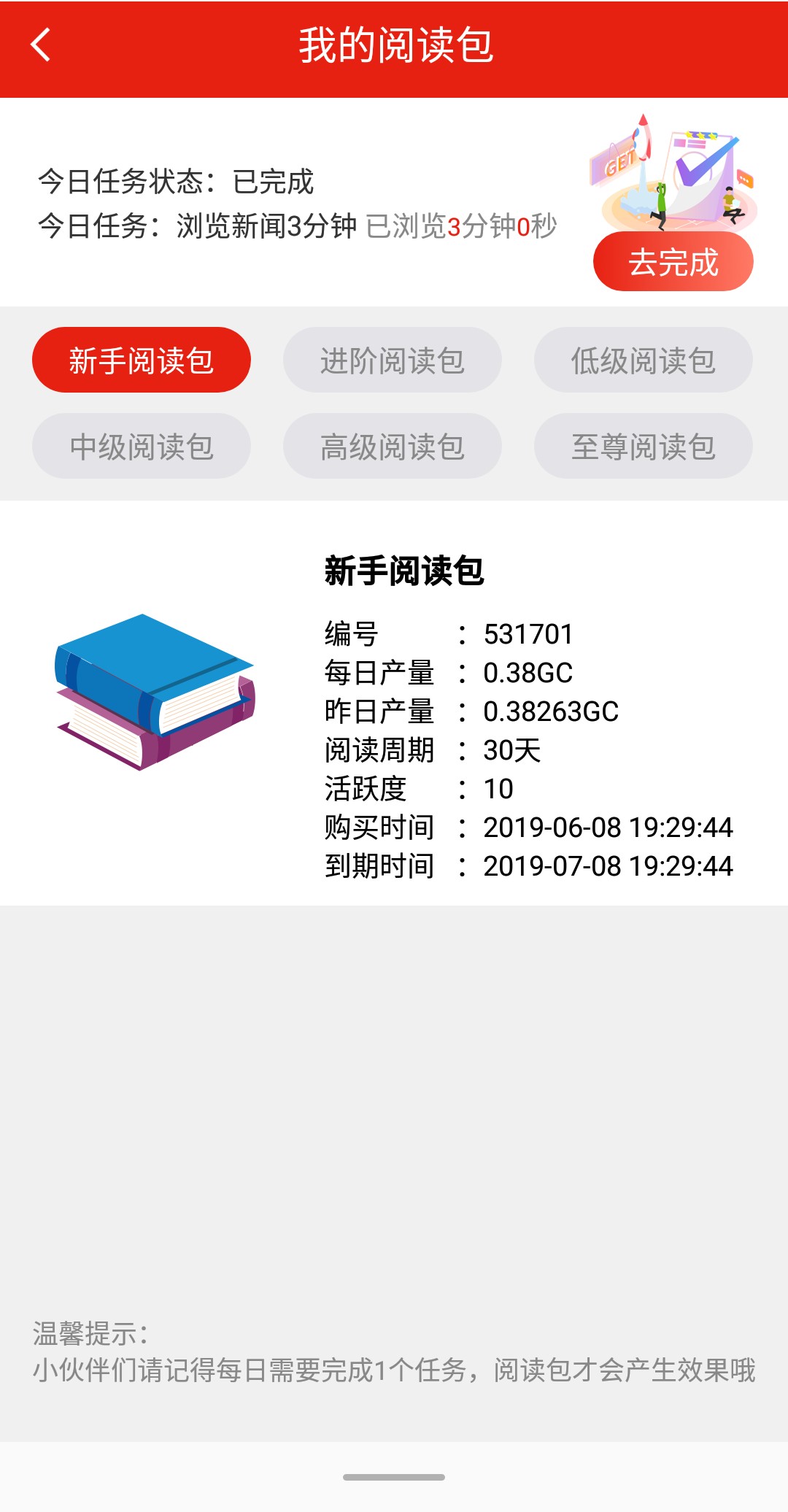Image resolution: width=788 pixels, height=1512 pixels.
Task: Click the back arrow icon
Action: click(x=42, y=45)
